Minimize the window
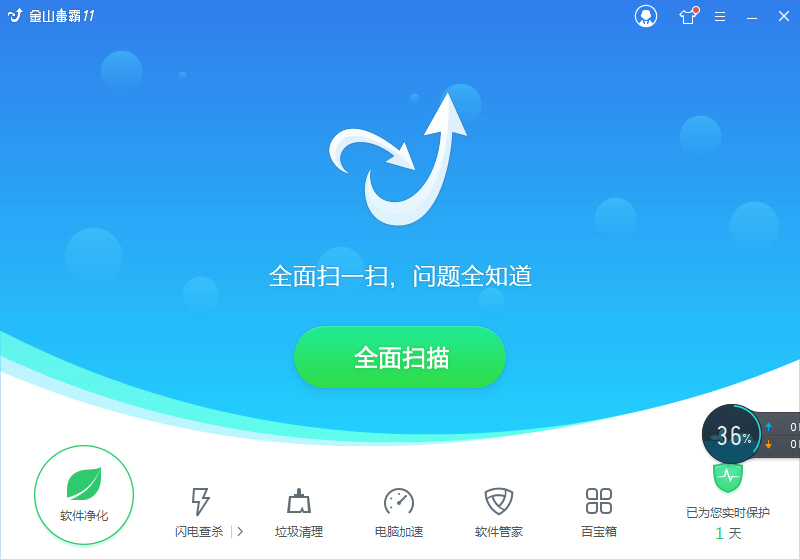Screen dimensions: 800x560 coord(752,16)
